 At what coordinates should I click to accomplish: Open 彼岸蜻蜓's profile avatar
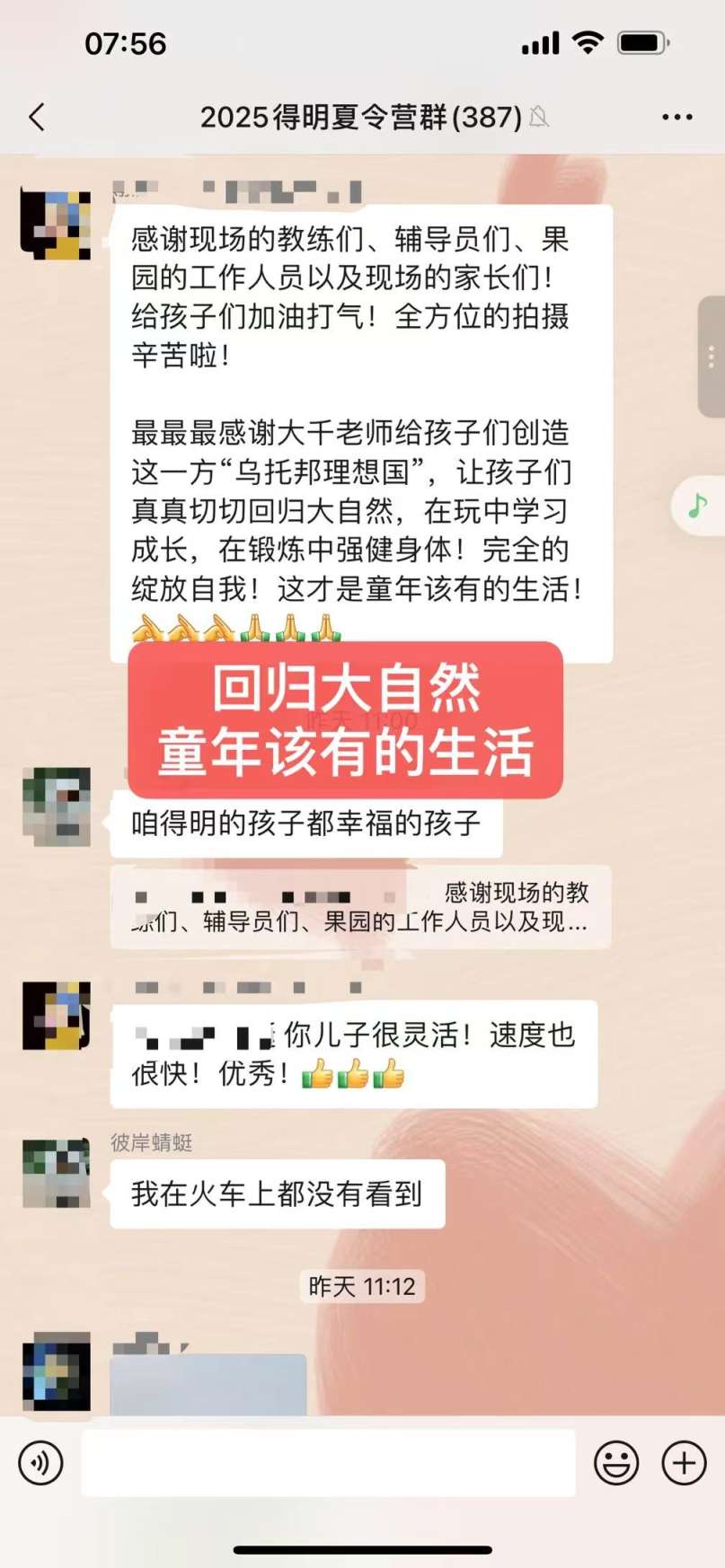pyautogui.click(x=56, y=1174)
